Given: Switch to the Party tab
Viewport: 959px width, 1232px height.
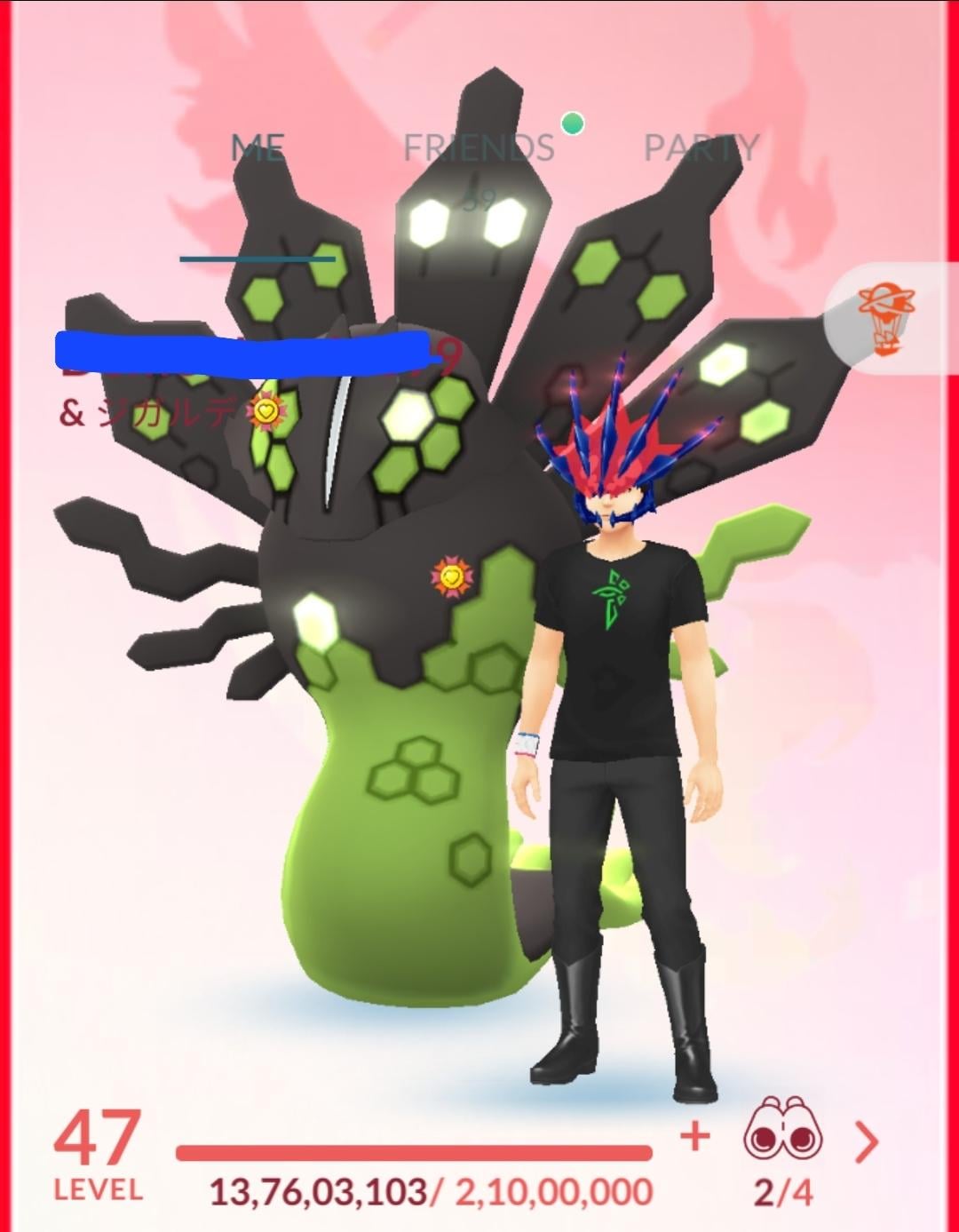Looking at the screenshot, I should (701, 147).
